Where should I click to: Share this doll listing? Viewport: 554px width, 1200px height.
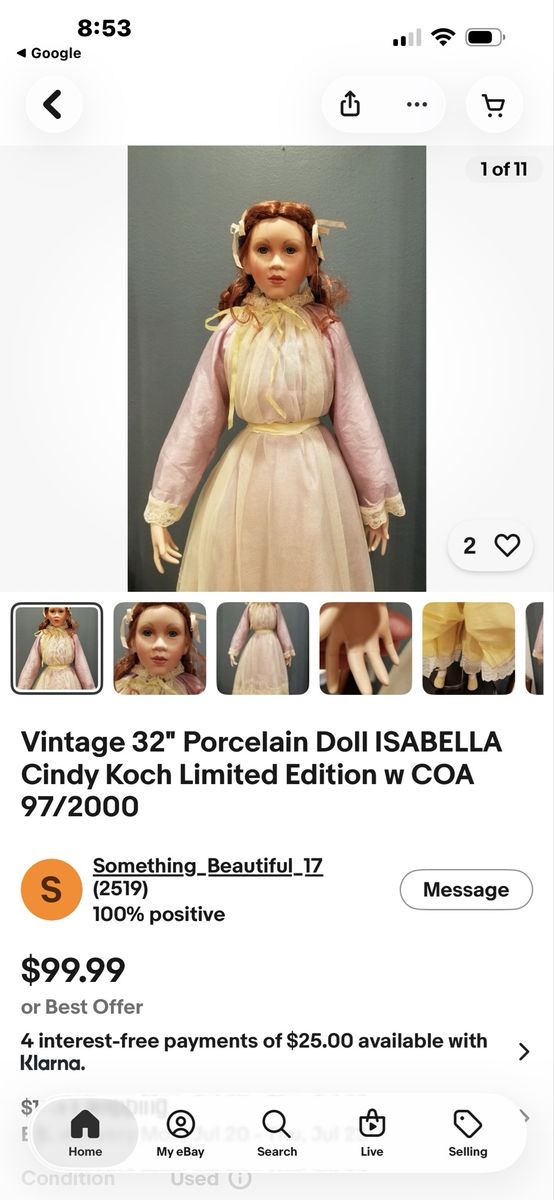coord(350,104)
